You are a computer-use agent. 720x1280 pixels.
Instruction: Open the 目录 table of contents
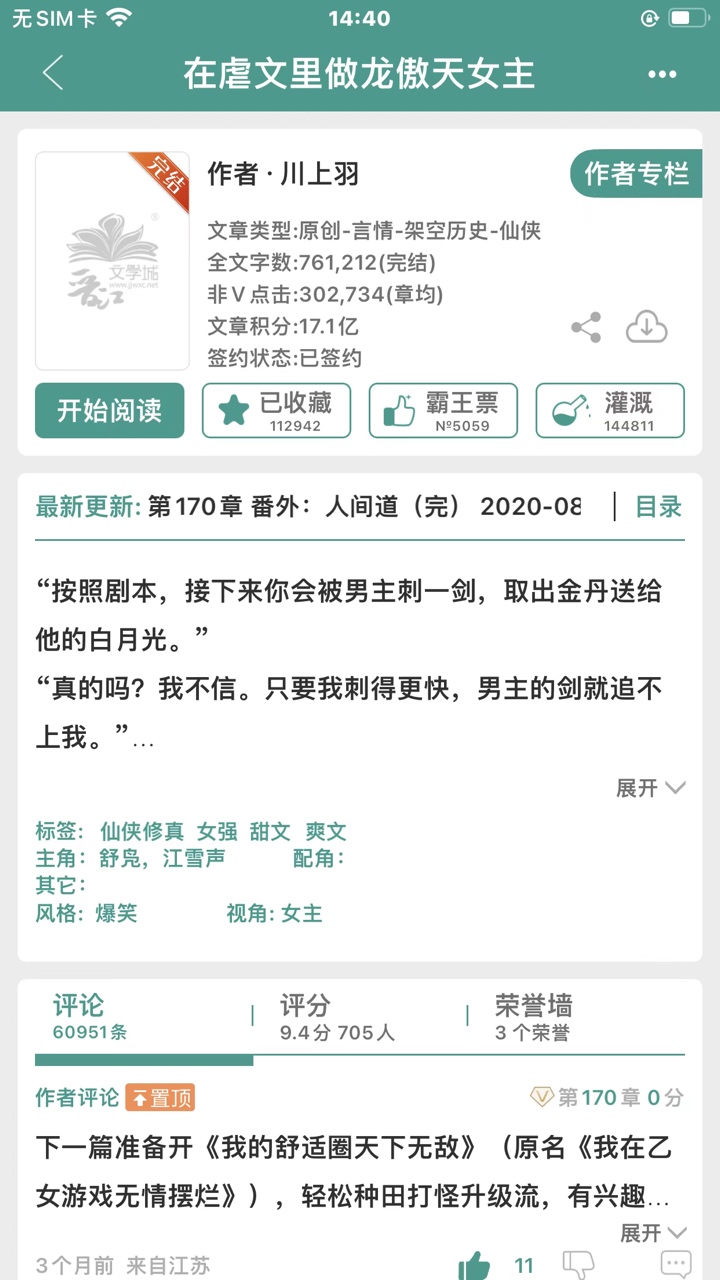coord(658,507)
